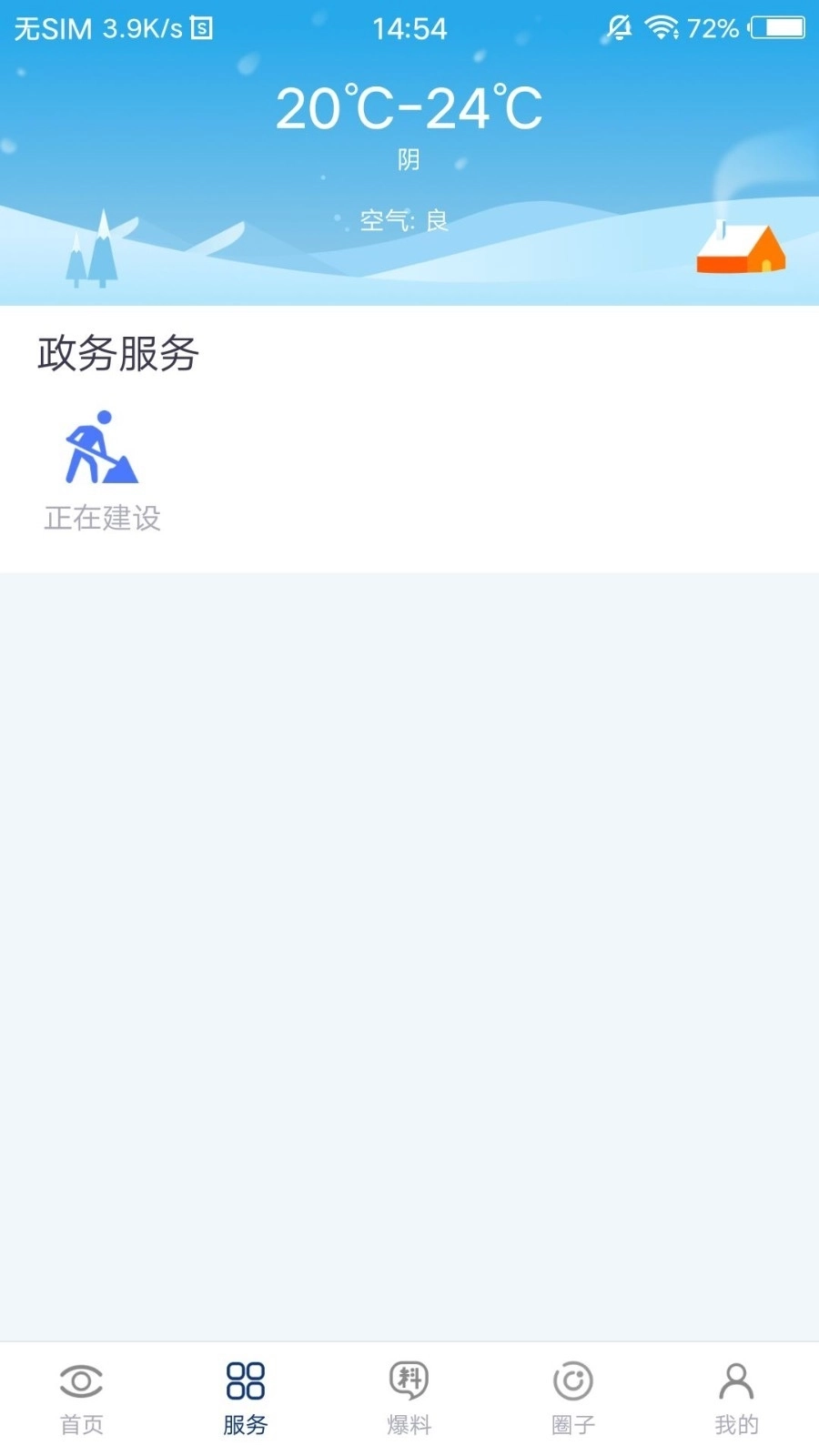Click the under-construction worker icon

(x=102, y=448)
